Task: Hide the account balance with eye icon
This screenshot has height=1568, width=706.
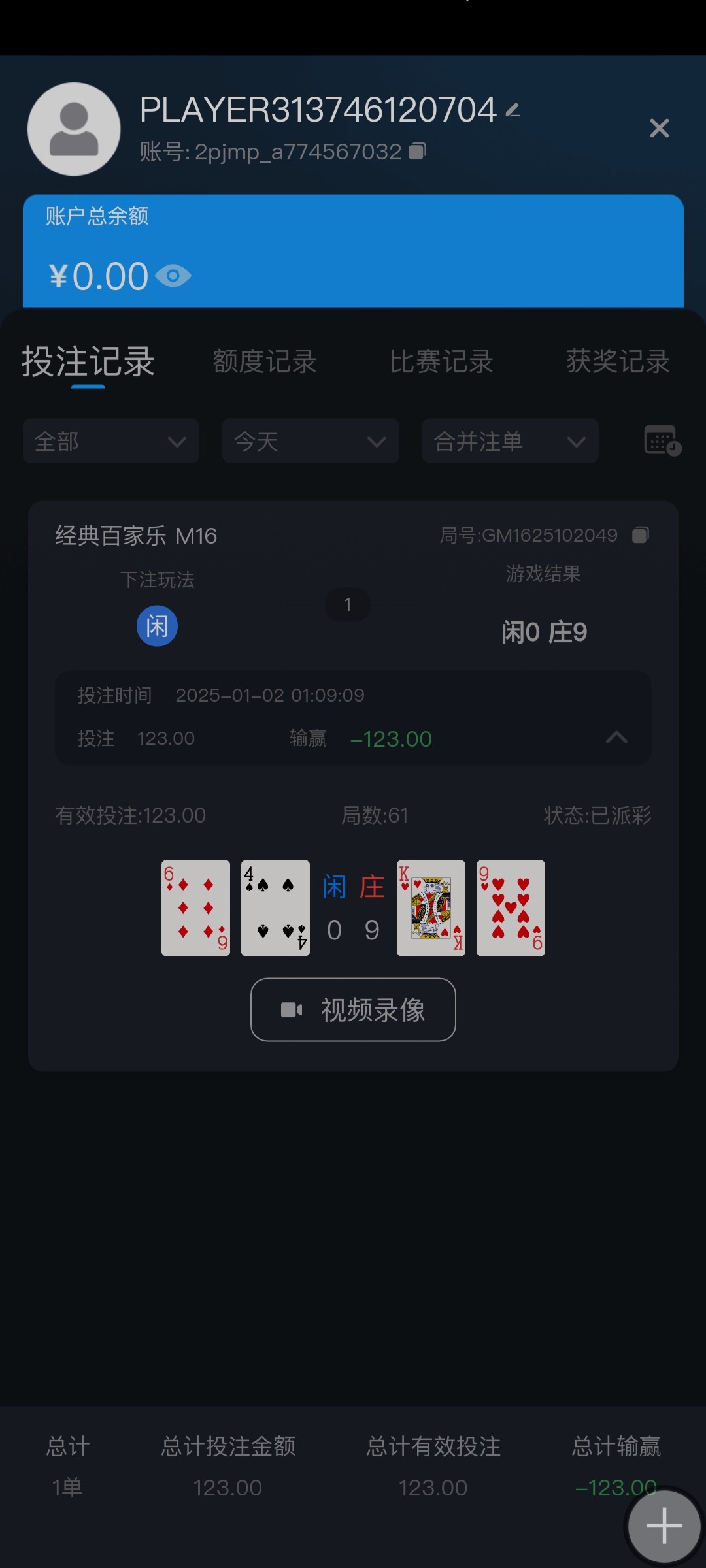Action: click(173, 276)
